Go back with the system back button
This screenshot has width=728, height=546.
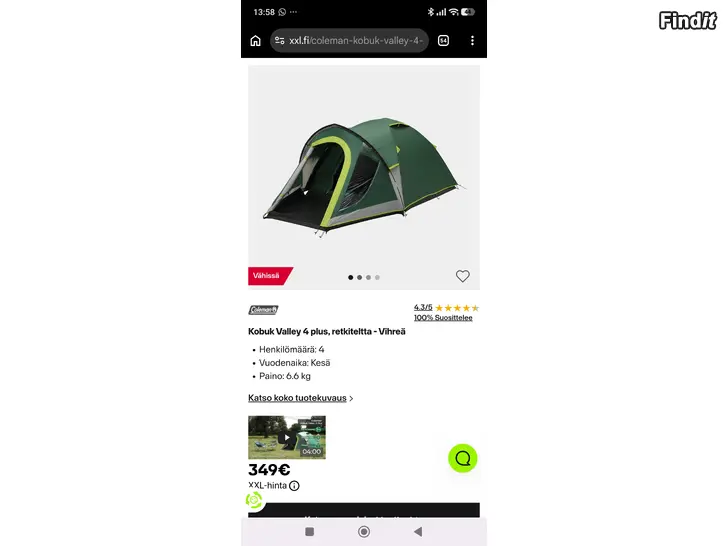click(418, 532)
